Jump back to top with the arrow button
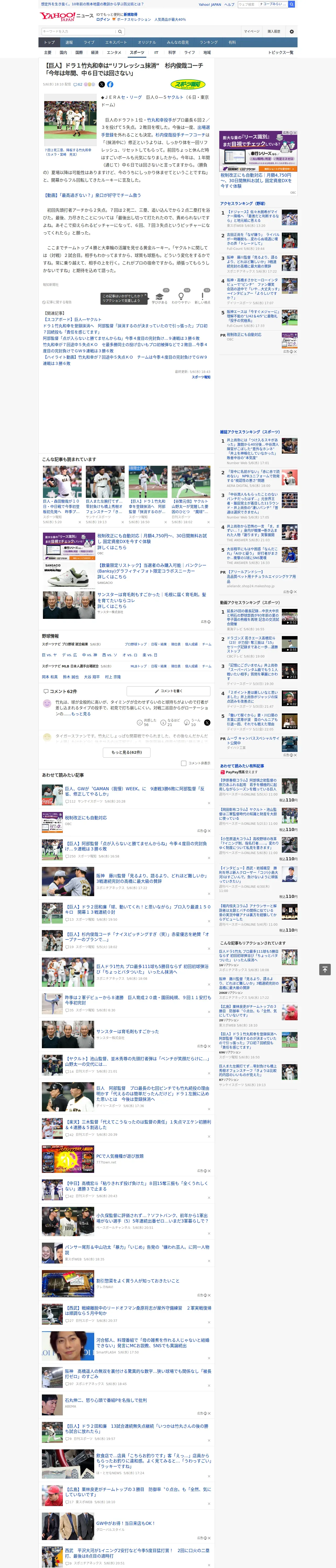 pos(325,969)
